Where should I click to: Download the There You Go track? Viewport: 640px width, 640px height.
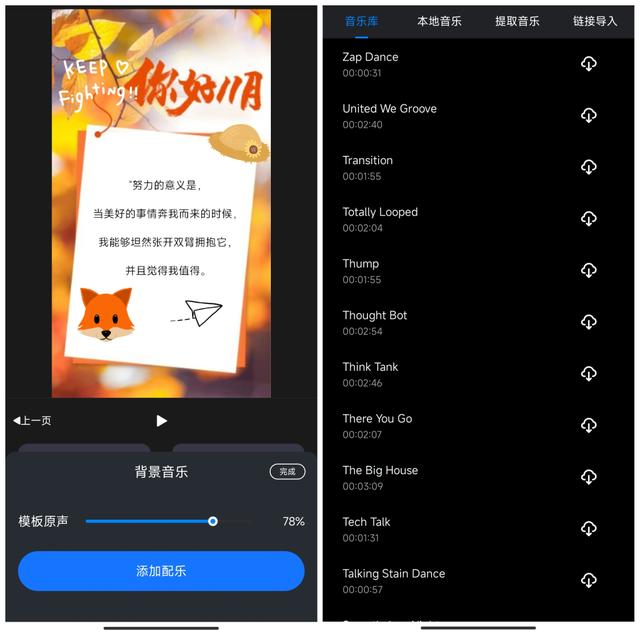tap(589, 425)
